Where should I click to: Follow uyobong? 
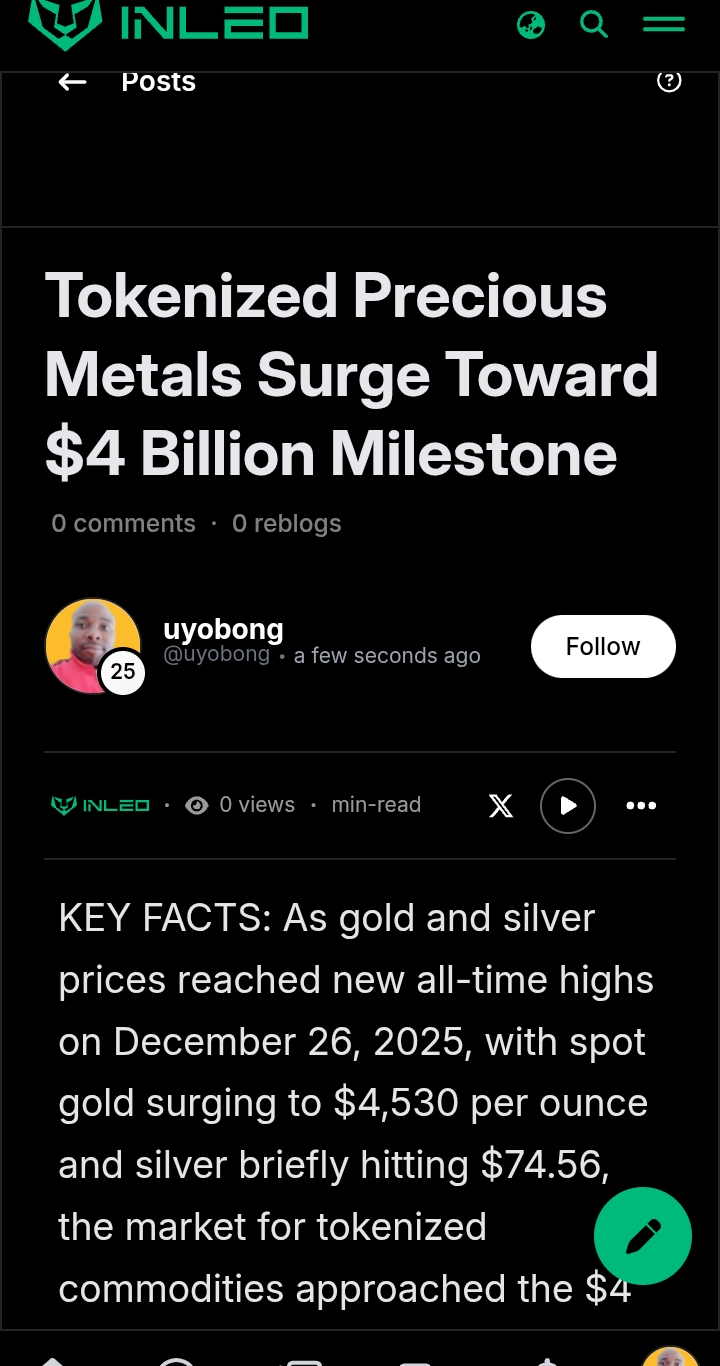[x=603, y=646]
